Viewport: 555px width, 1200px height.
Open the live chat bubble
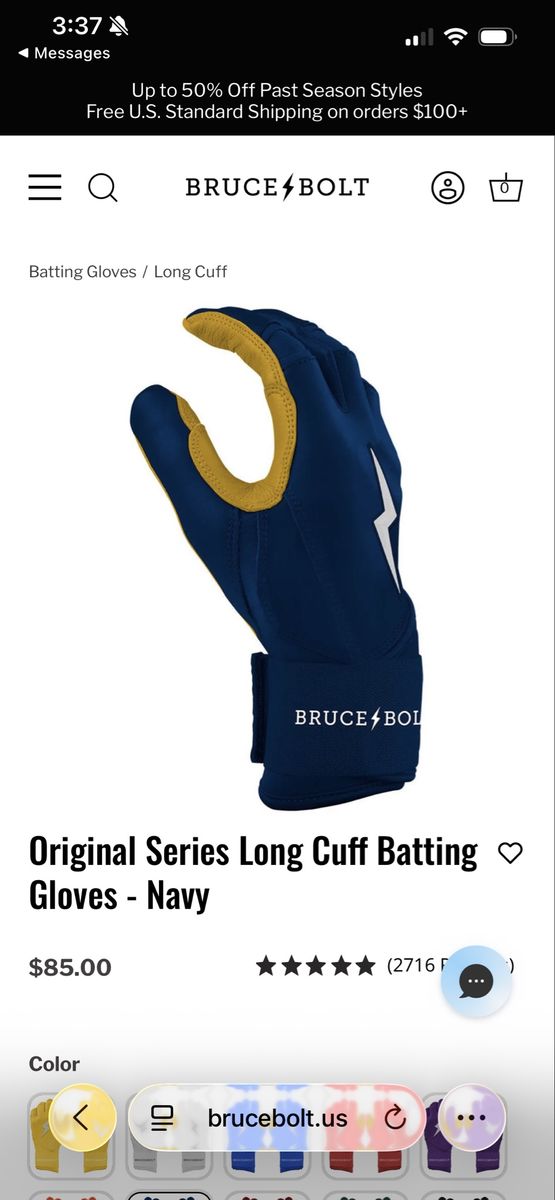[476, 981]
